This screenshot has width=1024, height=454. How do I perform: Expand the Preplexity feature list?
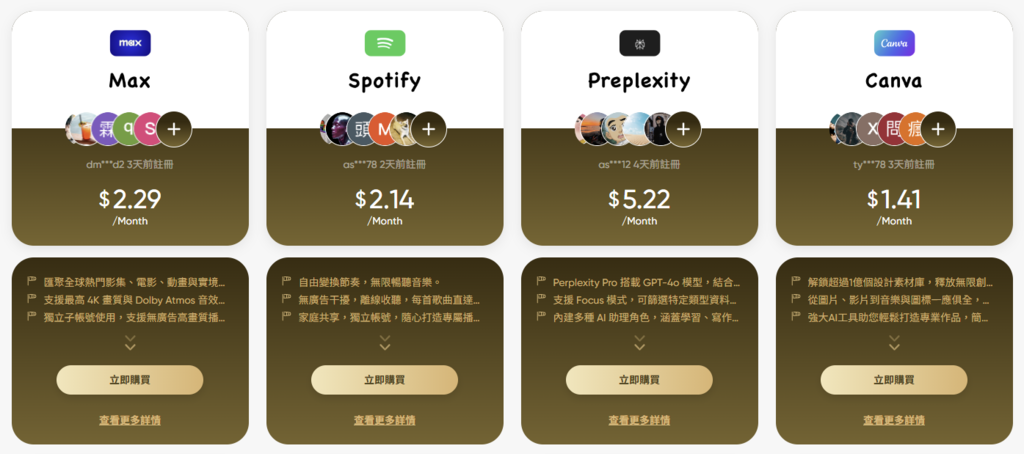[x=639, y=342]
